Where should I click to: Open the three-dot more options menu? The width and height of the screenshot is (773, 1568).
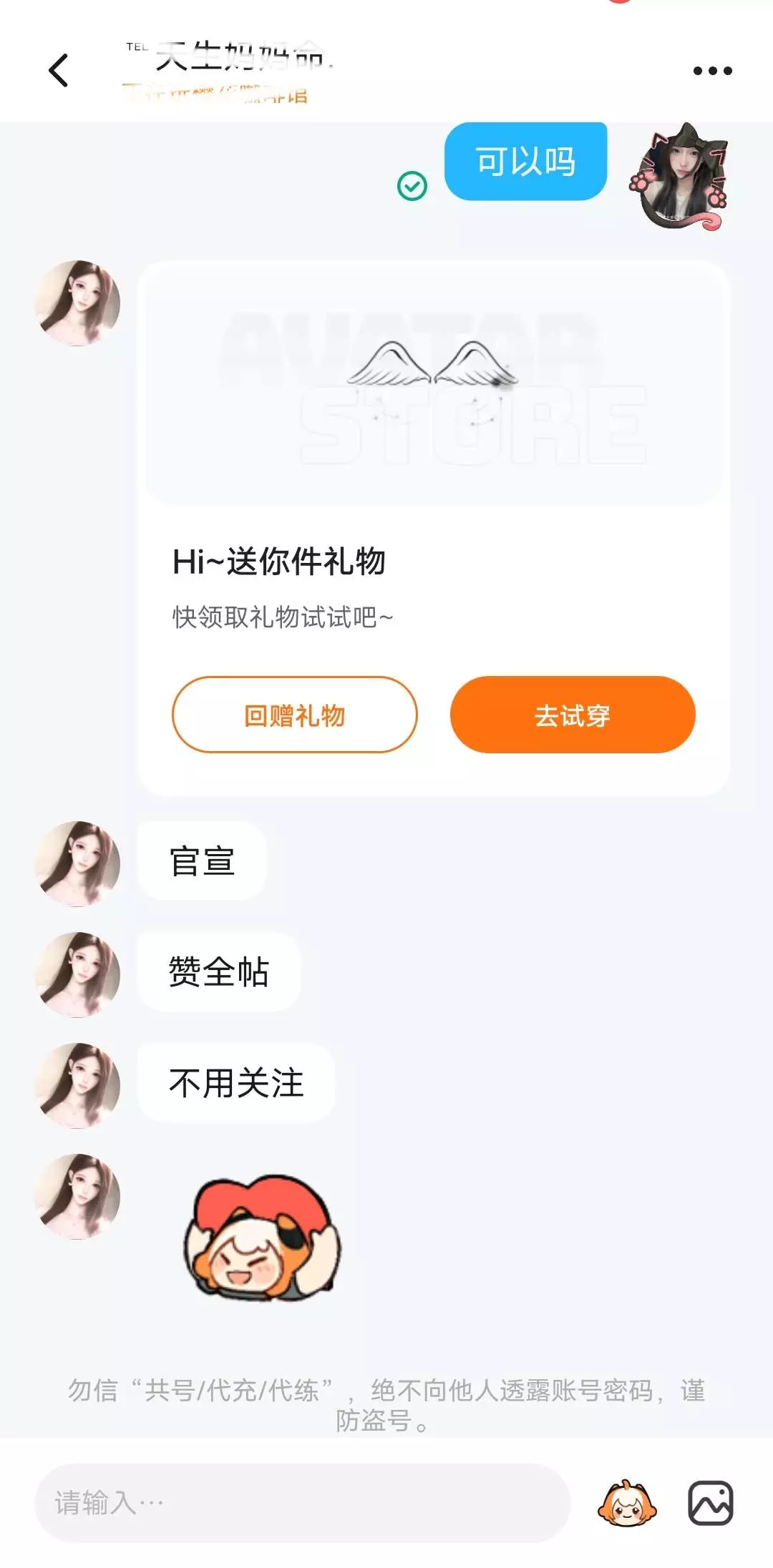[x=712, y=71]
